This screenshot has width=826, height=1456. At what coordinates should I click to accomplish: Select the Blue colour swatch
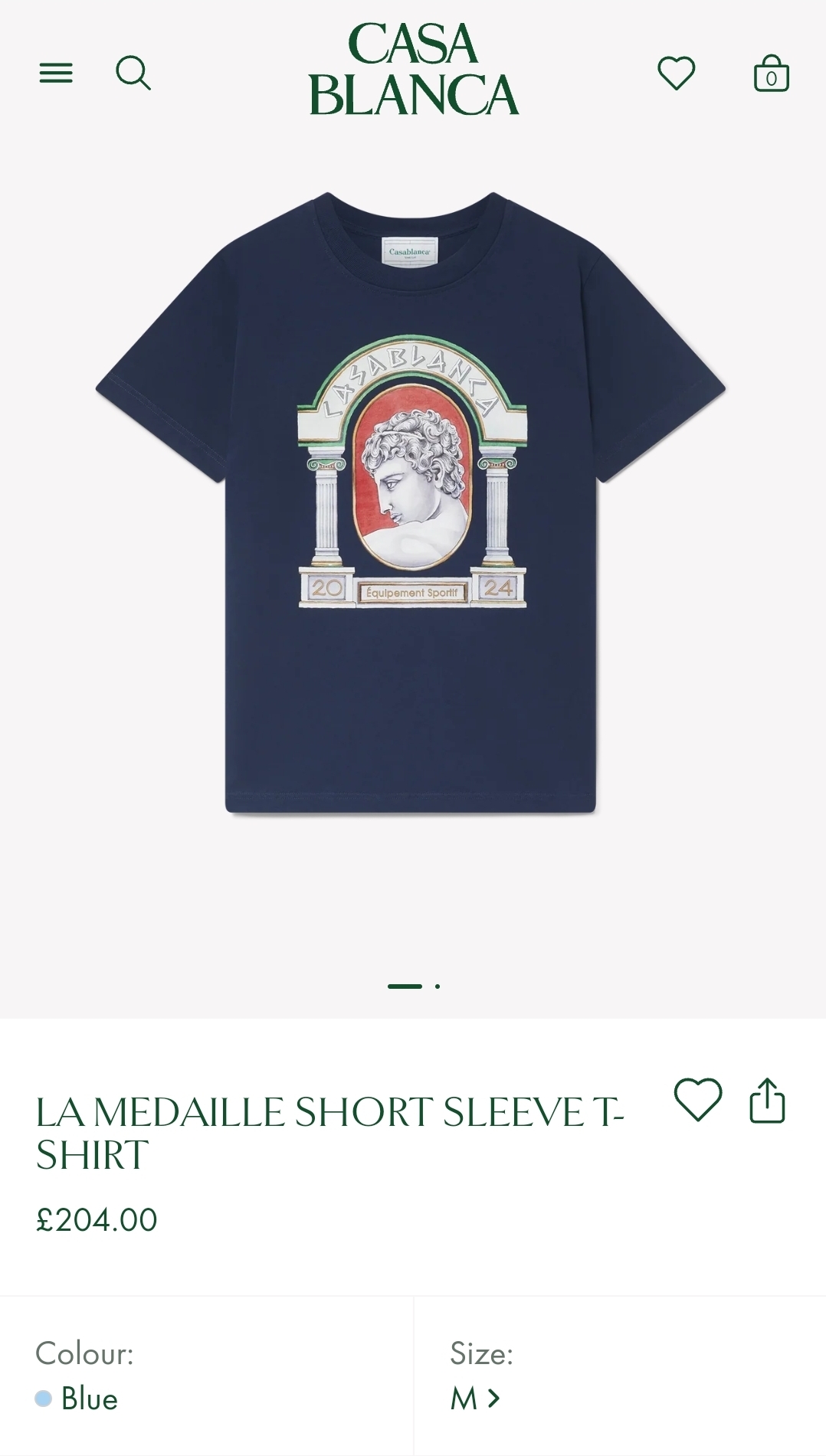point(44,1399)
